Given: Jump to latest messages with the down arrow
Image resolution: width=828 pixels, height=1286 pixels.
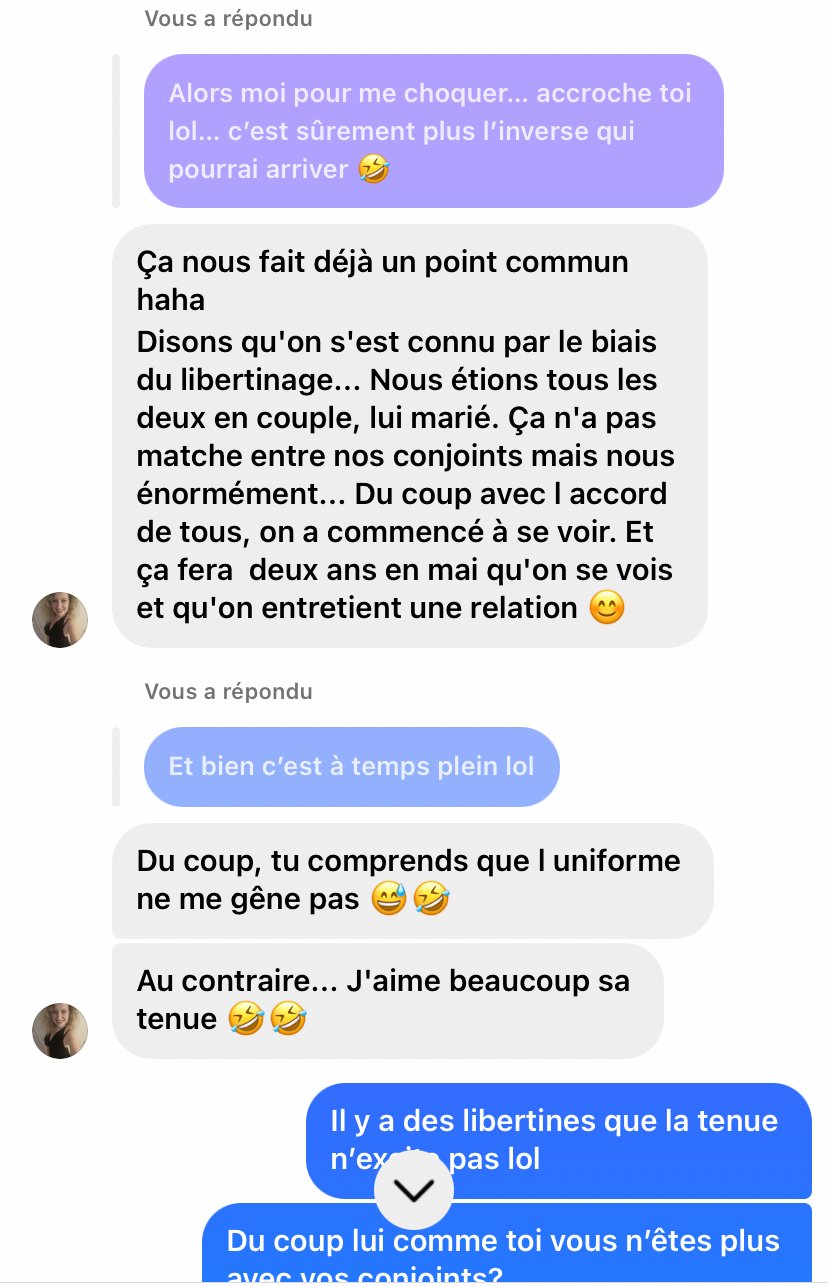Looking at the screenshot, I should 414,1189.
